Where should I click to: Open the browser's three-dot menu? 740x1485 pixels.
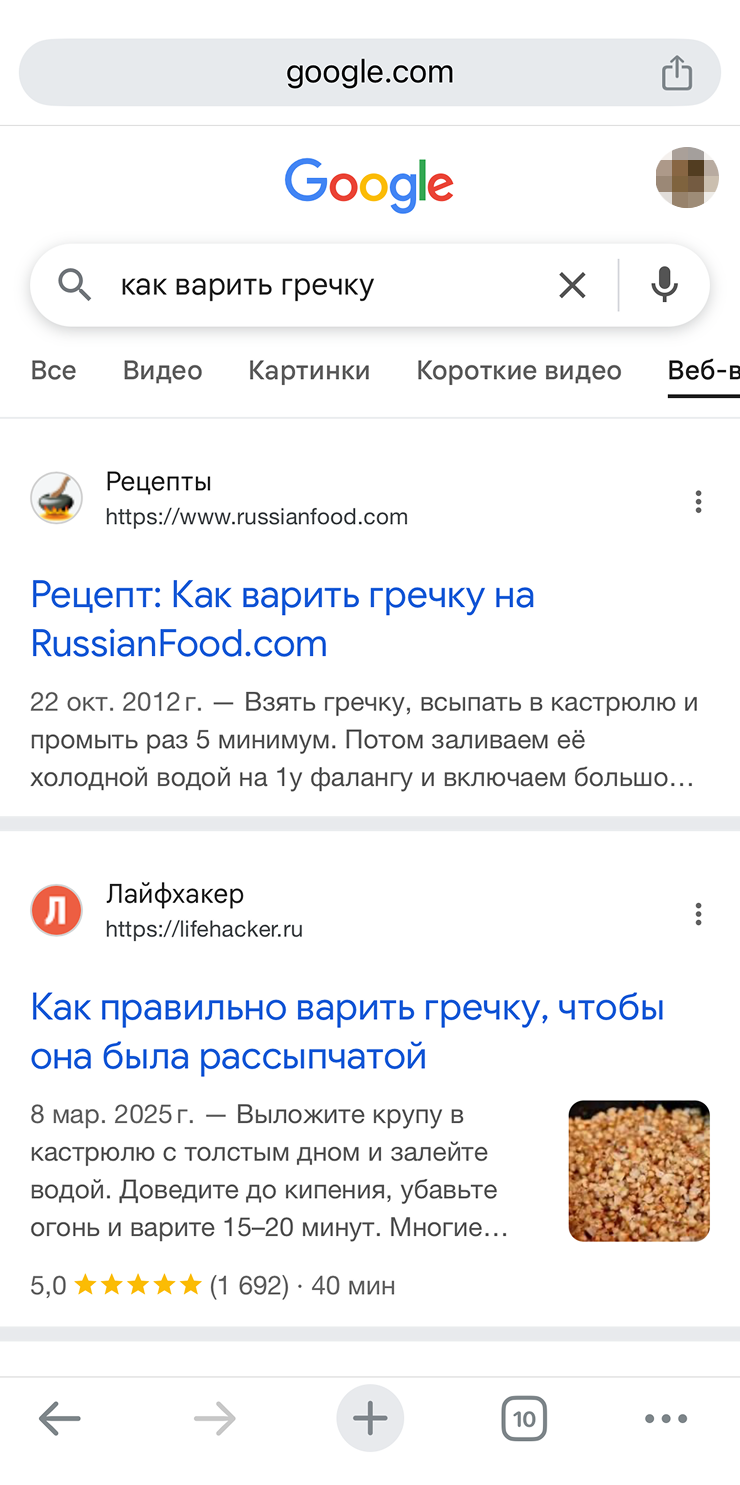click(x=666, y=1418)
